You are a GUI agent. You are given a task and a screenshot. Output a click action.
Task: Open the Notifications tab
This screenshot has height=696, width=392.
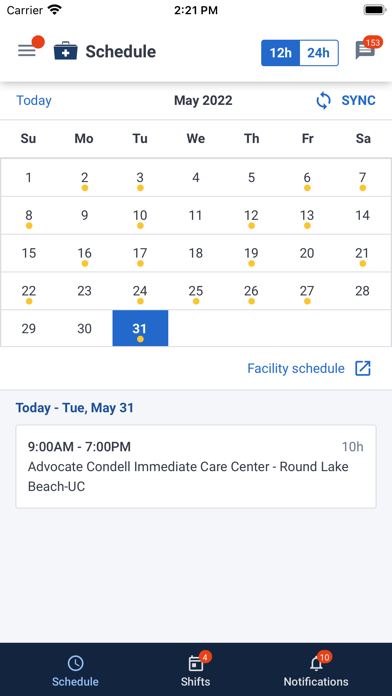(316, 670)
